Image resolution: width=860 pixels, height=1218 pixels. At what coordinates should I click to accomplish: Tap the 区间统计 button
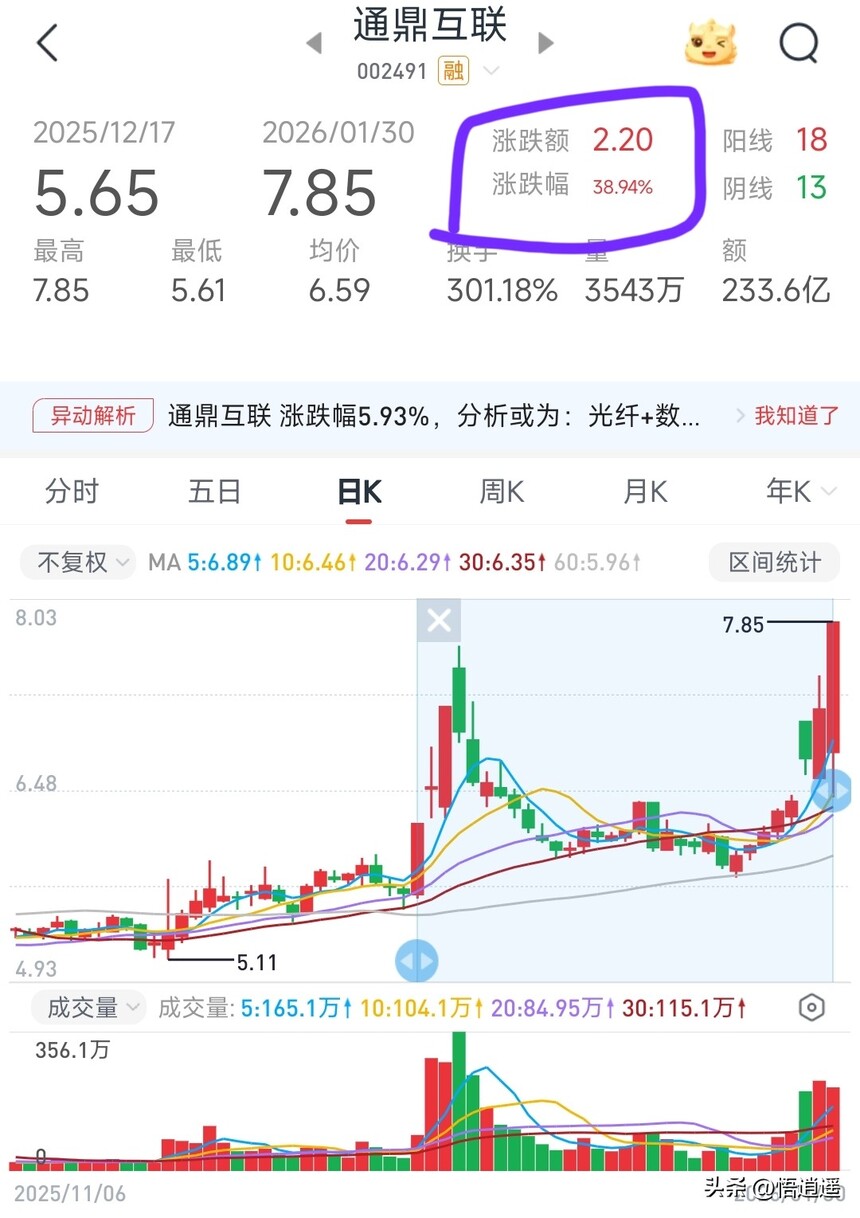[x=774, y=562]
